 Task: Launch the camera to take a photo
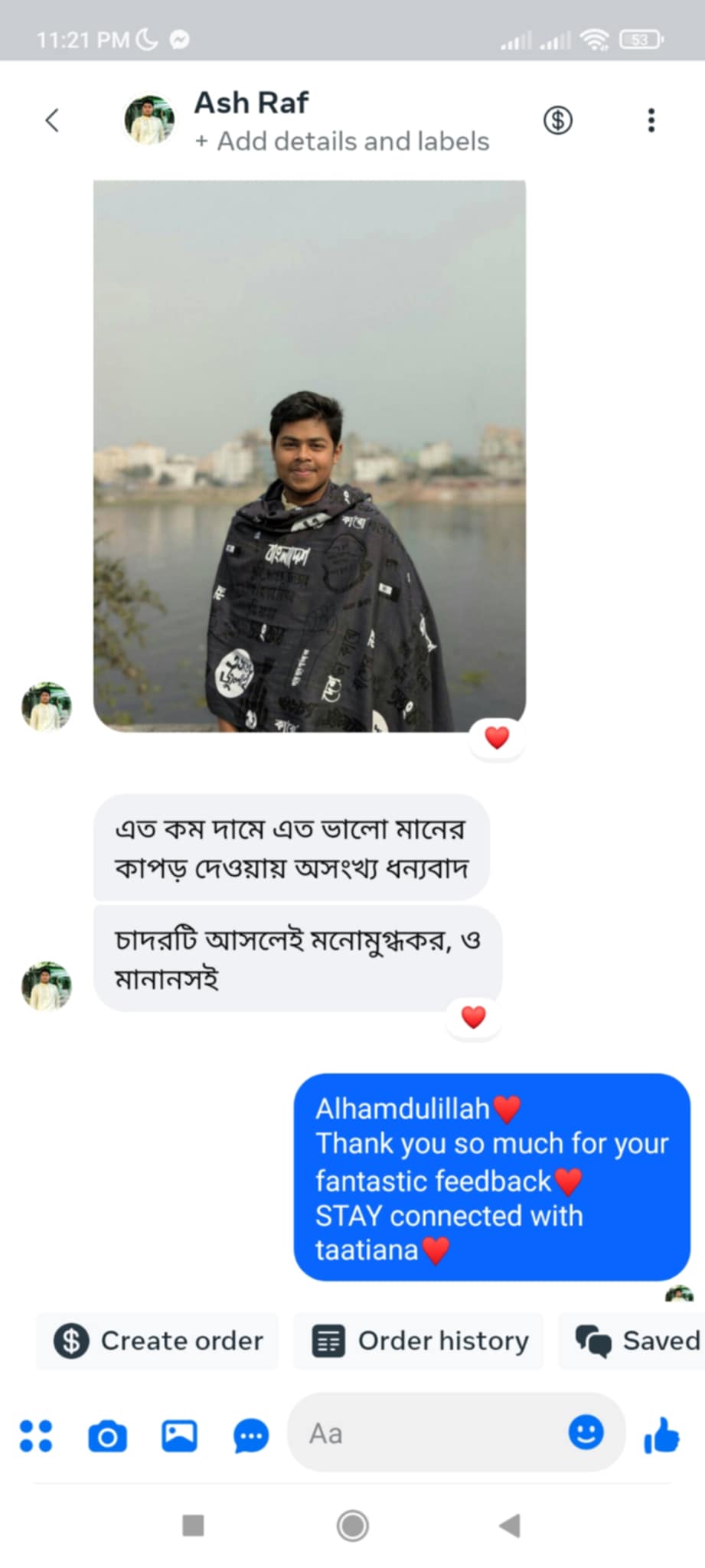[108, 1436]
